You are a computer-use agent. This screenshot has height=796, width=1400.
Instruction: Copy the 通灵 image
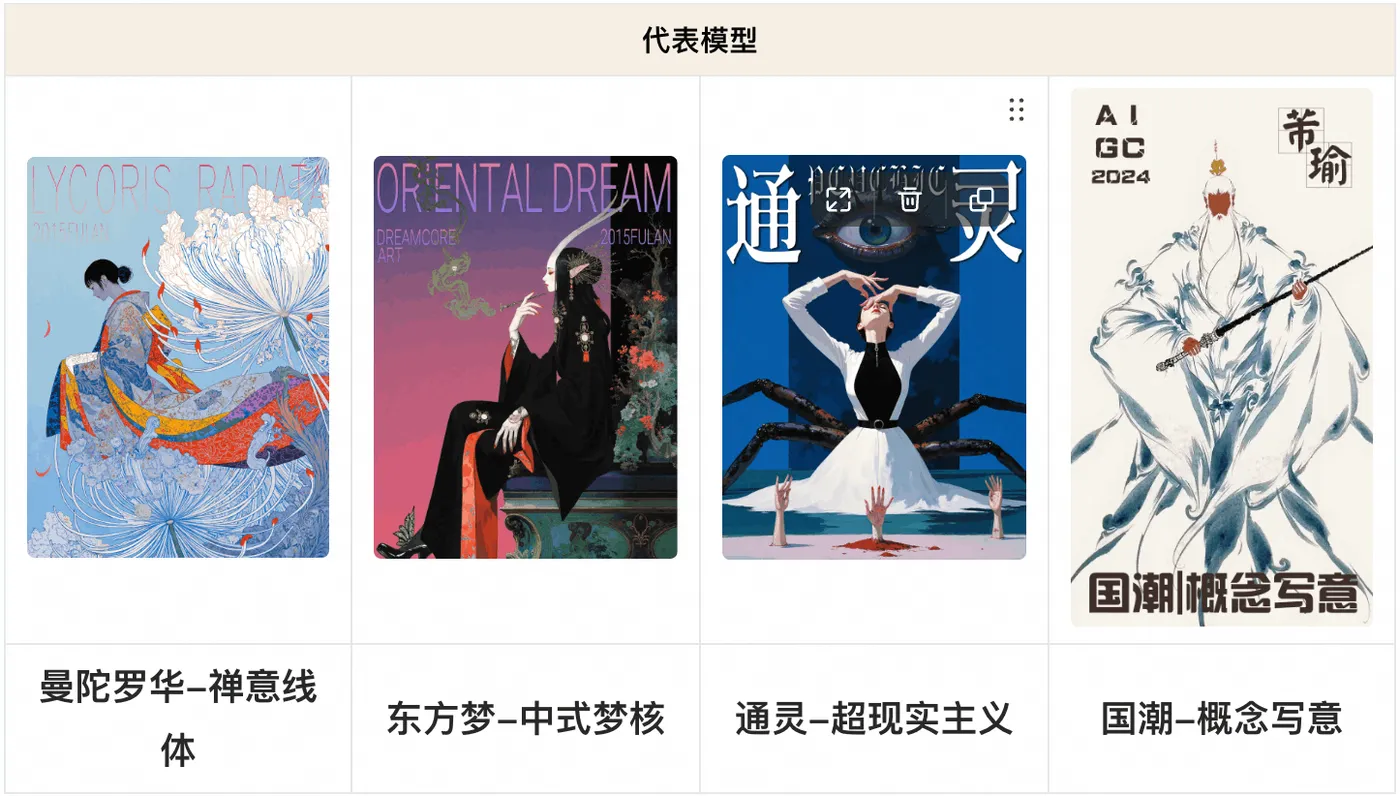981,200
